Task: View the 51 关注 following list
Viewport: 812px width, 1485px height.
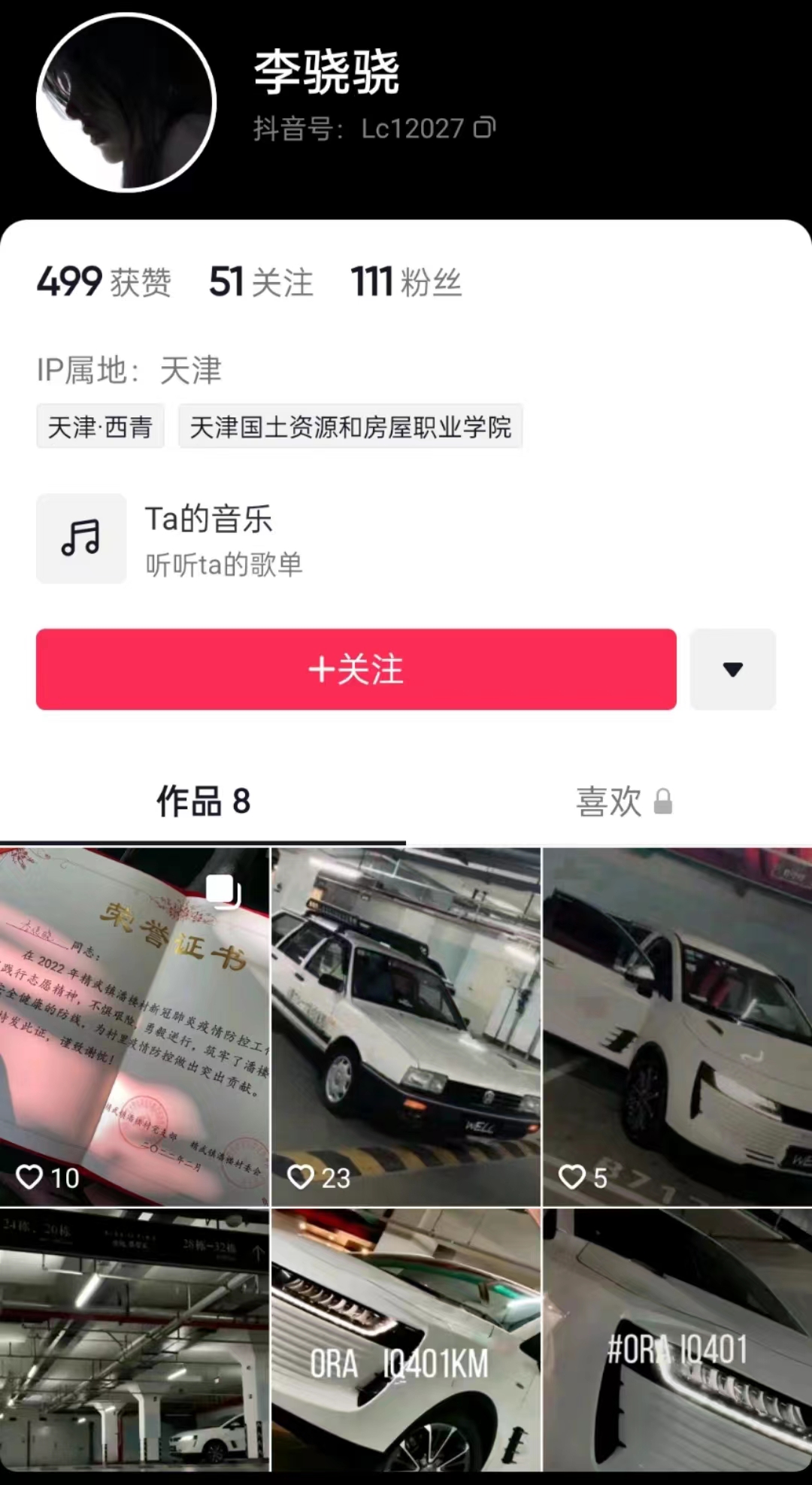Action: (261, 283)
